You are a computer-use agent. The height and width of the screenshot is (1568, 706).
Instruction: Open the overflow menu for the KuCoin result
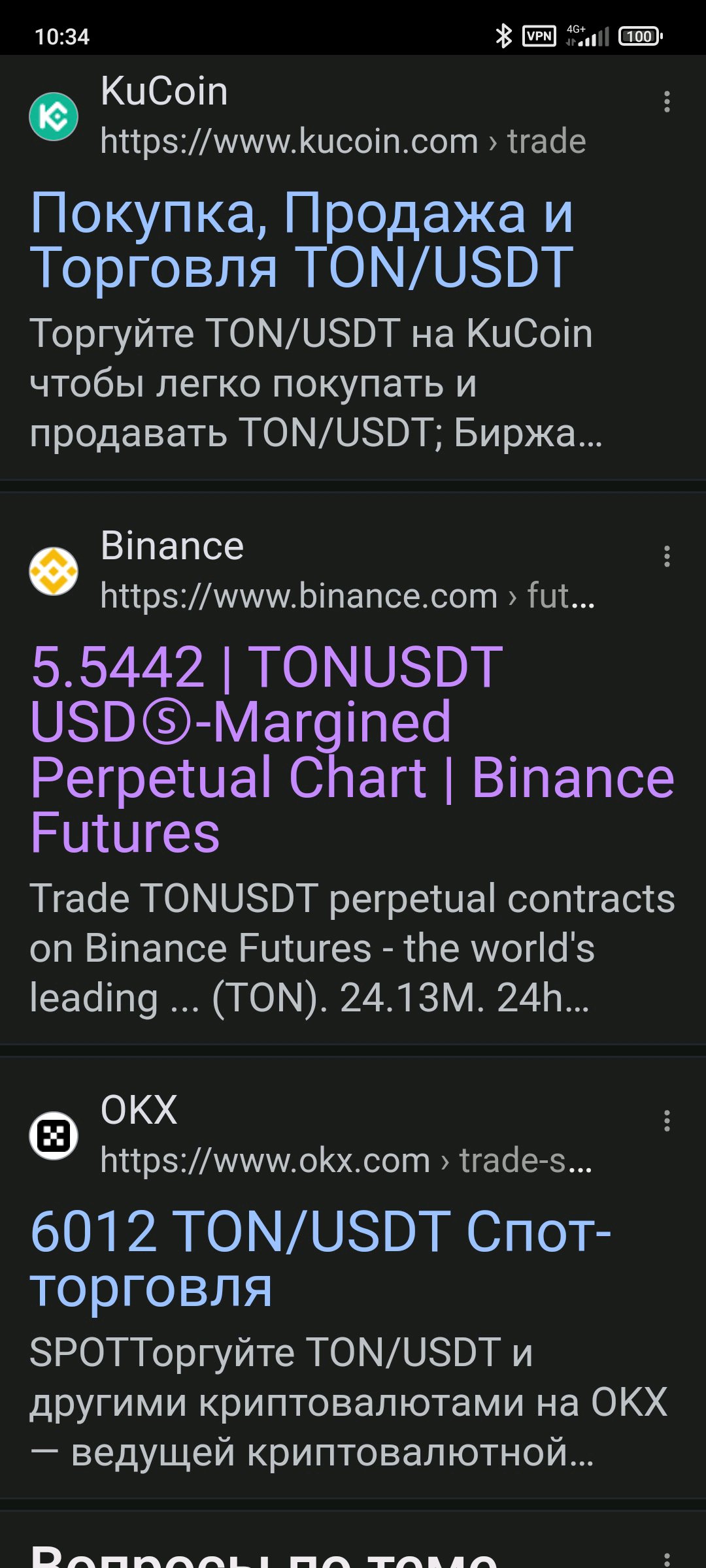click(667, 101)
